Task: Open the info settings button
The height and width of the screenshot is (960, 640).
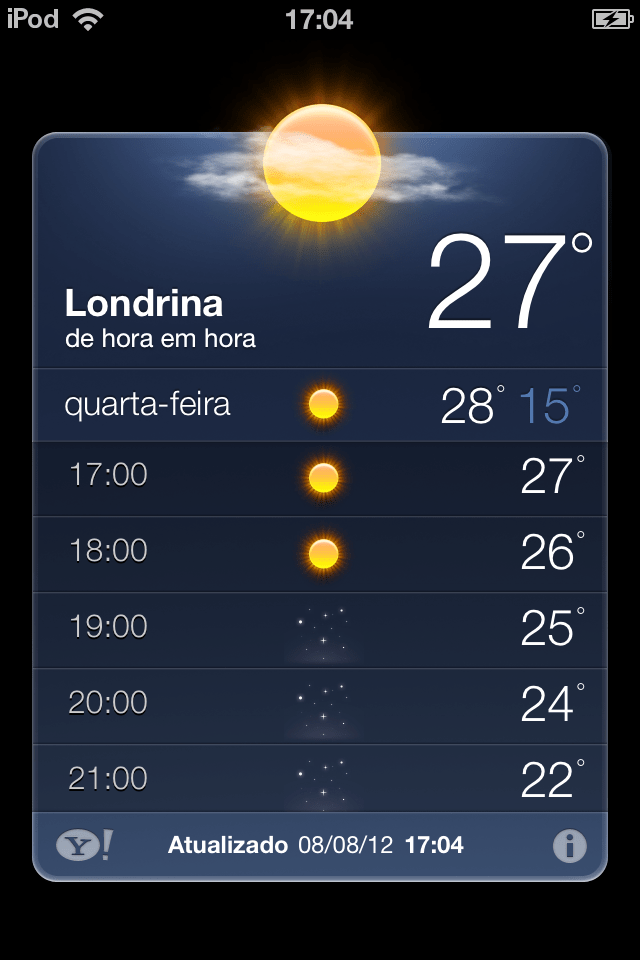Action: pos(569,846)
